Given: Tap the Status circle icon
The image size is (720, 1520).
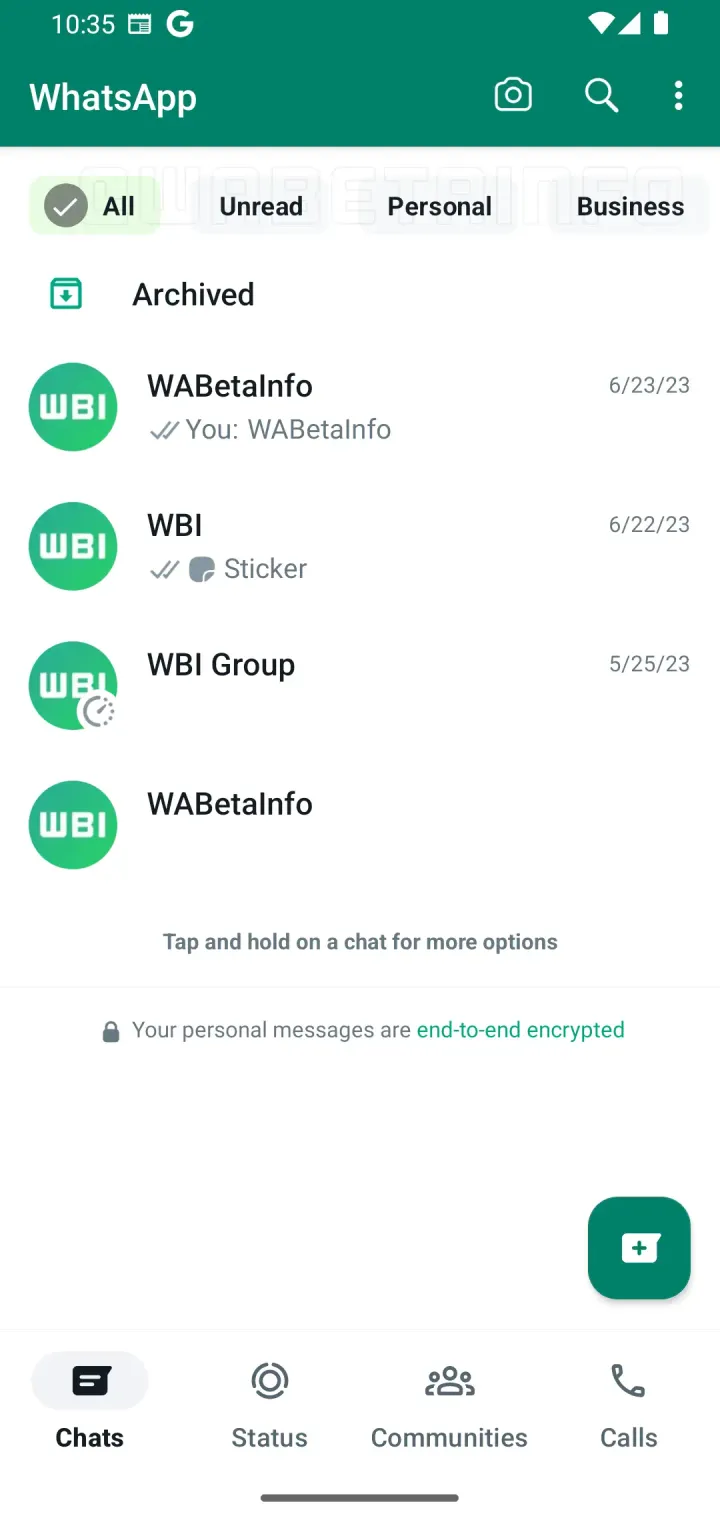Looking at the screenshot, I should point(269,1381).
